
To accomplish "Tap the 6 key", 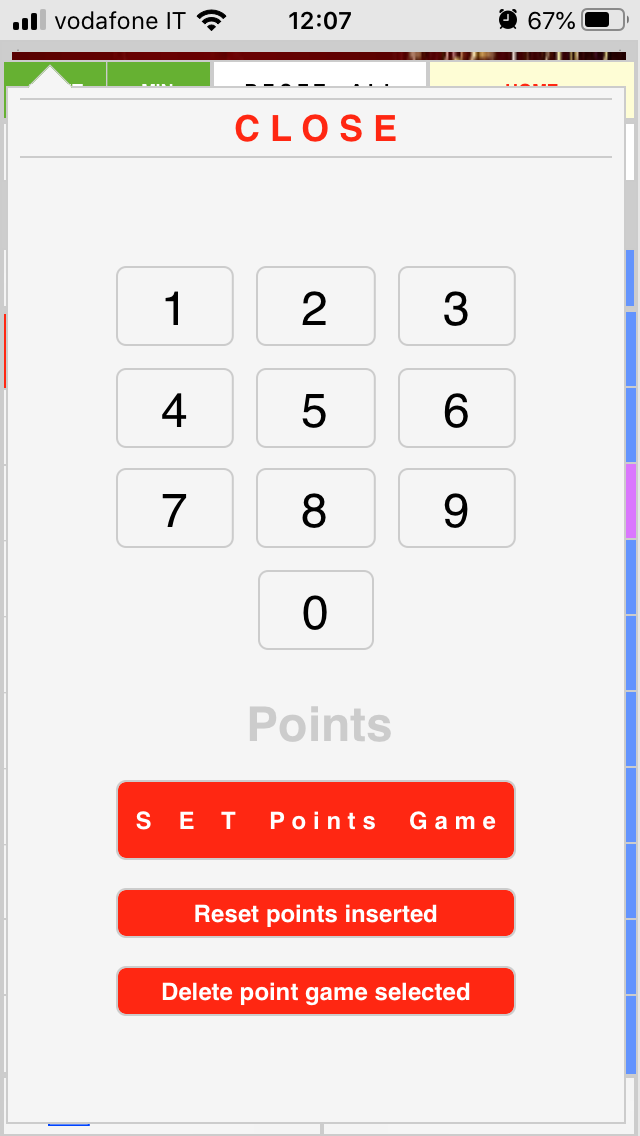I will tap(457, 409).
